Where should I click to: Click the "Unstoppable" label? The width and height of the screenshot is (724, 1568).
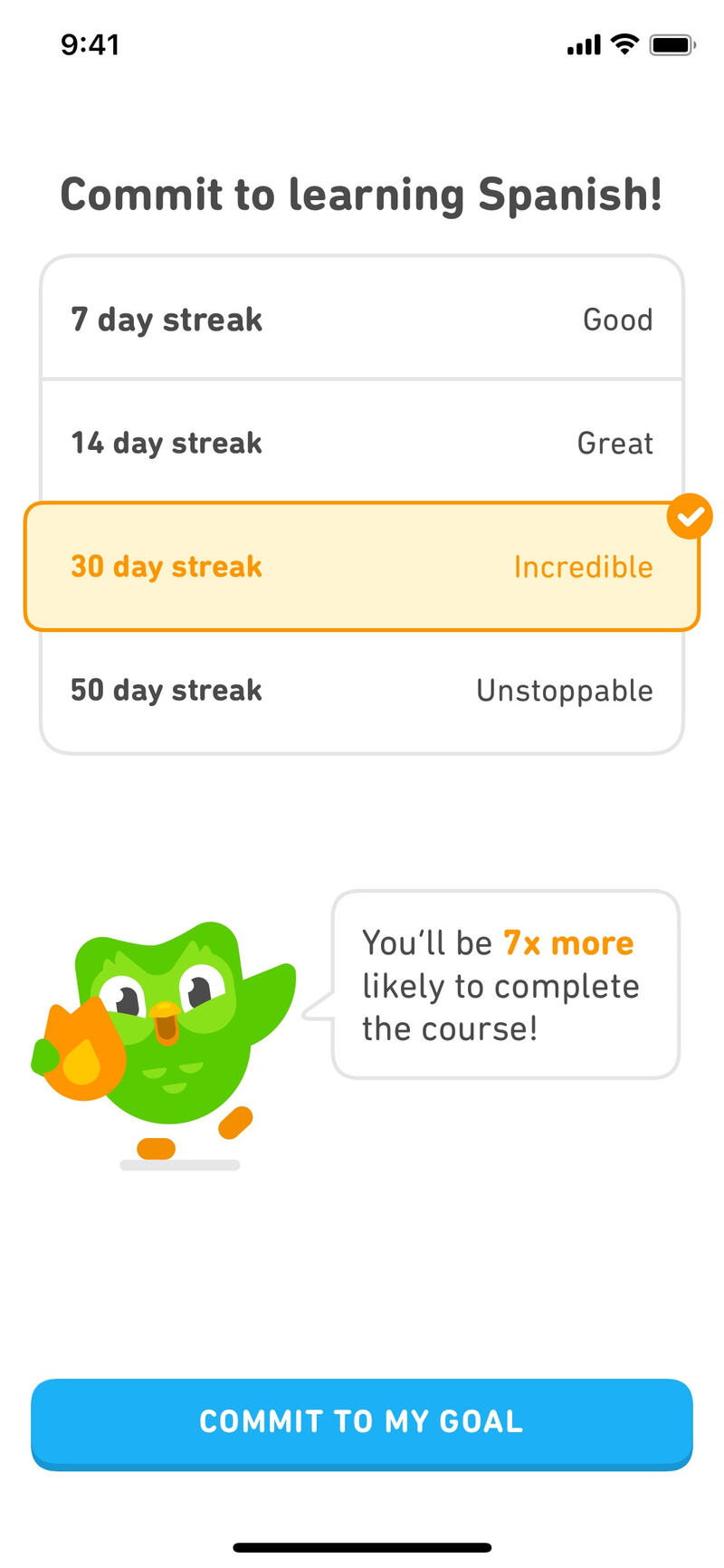[564, 690]
